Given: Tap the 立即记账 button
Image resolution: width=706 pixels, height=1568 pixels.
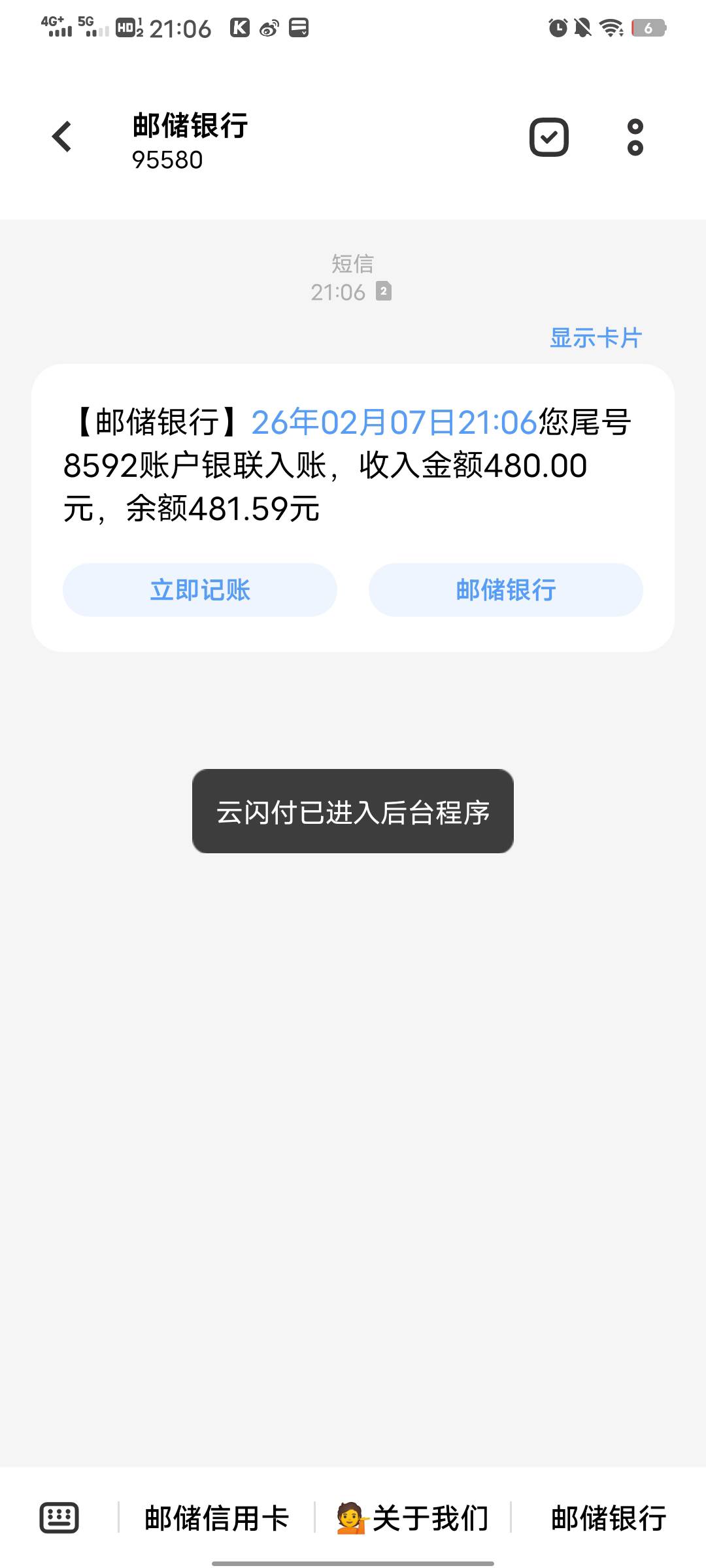Looking at the screenshot, I should click(x=200, y=590).
